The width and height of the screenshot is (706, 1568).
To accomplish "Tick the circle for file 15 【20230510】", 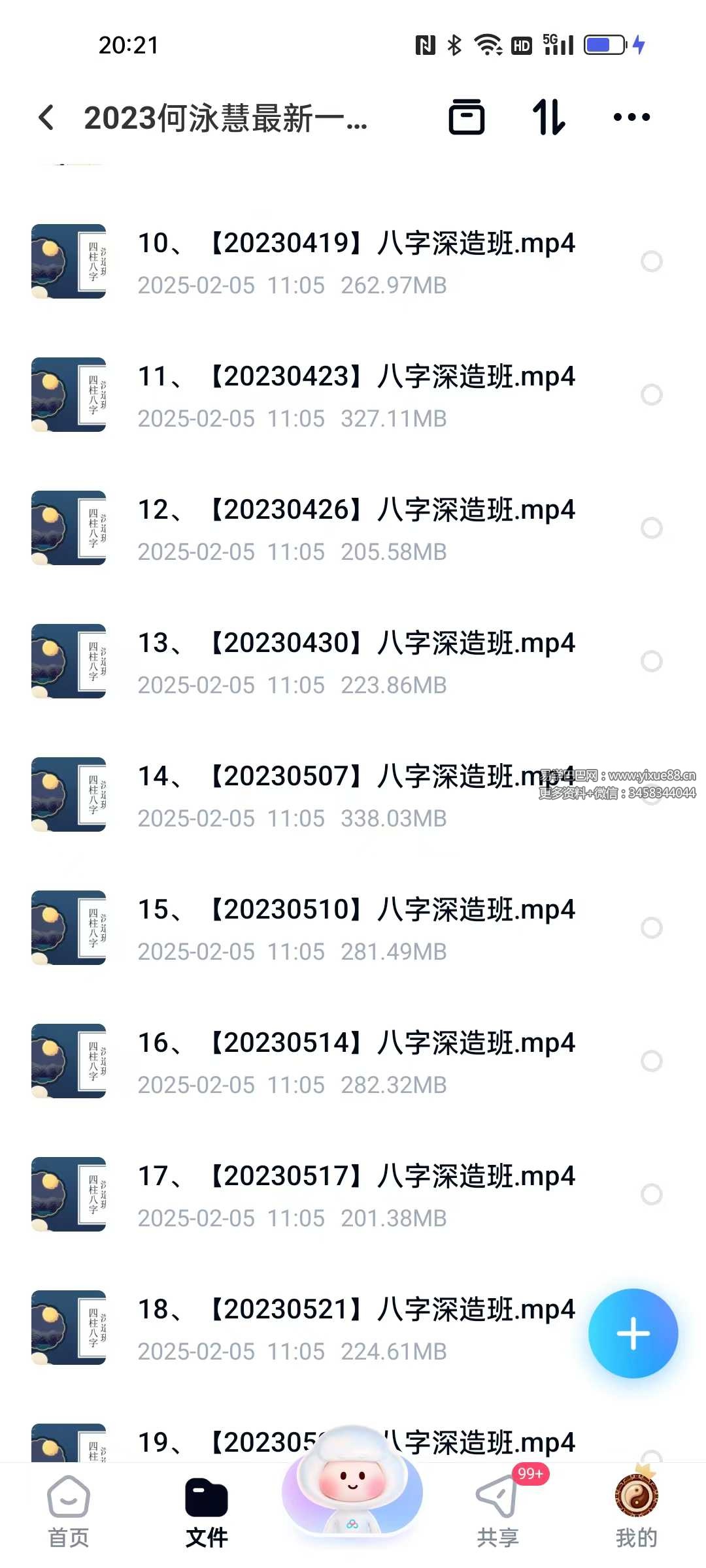I will 651,928.
